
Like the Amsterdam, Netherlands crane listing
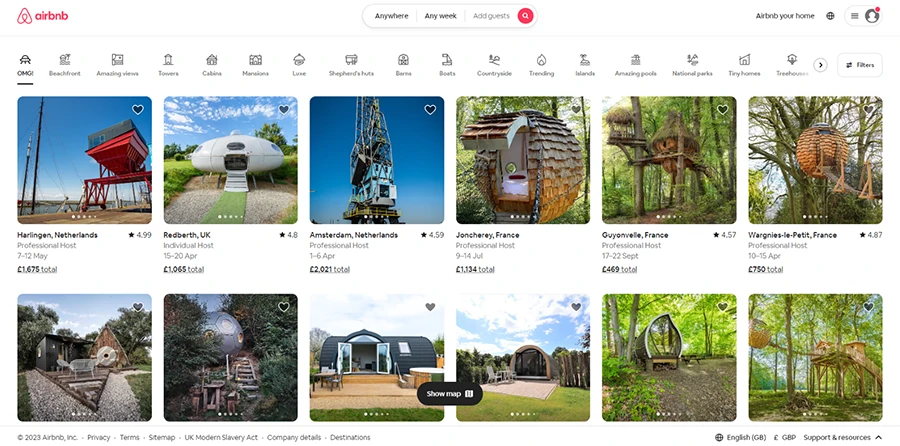(430, 110)
